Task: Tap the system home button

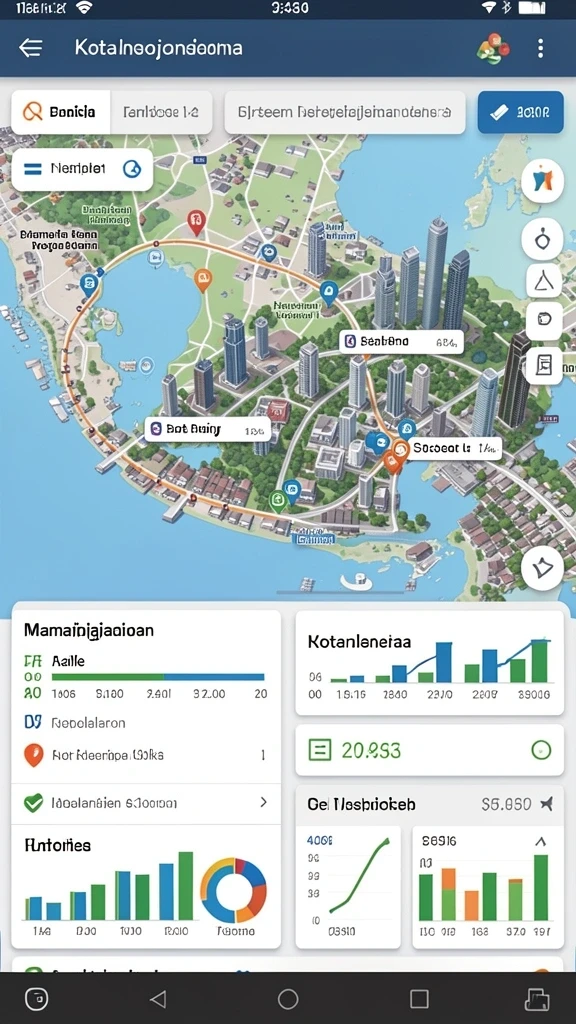Action: (x=288, y=999)
